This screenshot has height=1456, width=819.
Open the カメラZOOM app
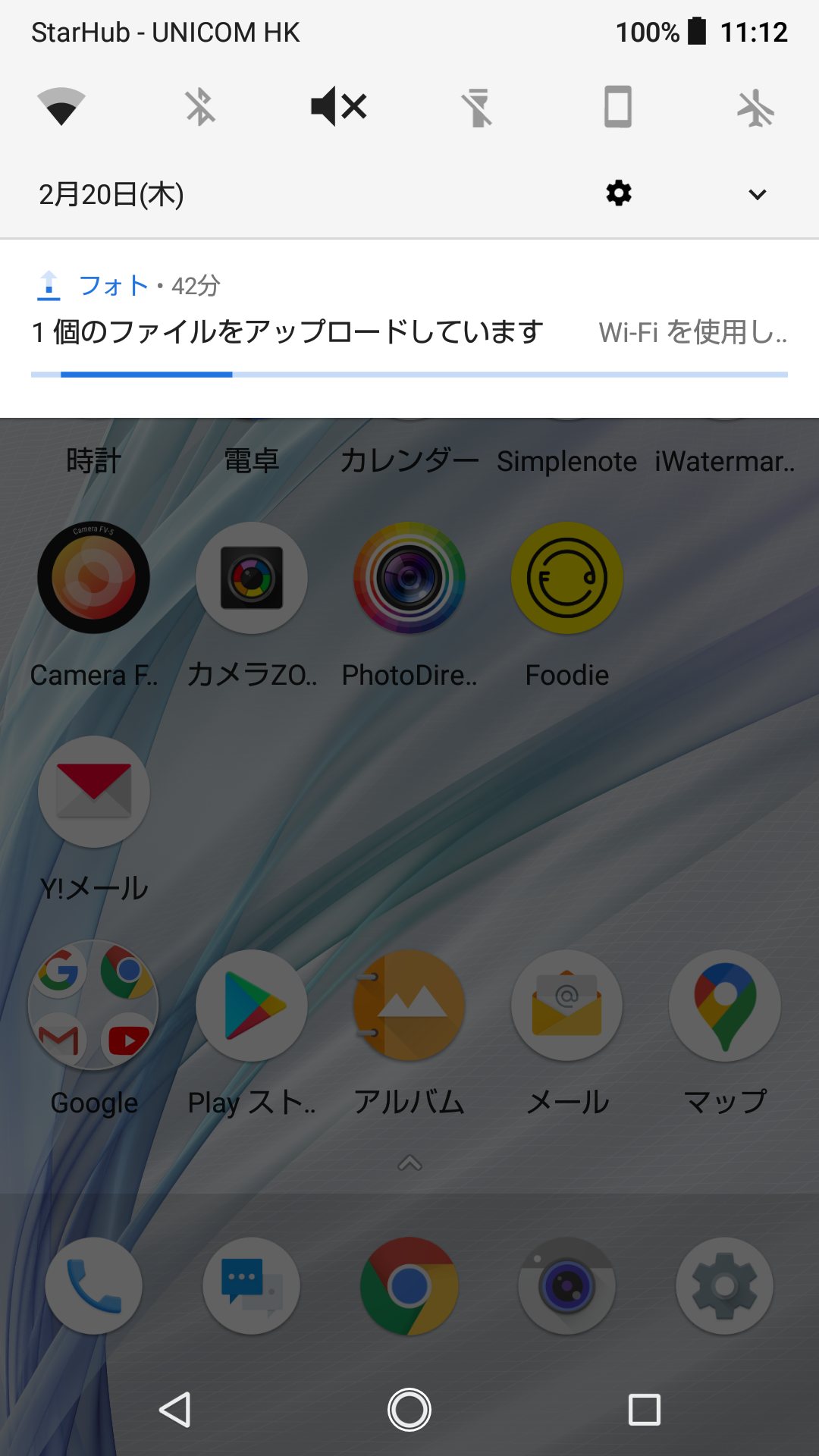point(252,578)
